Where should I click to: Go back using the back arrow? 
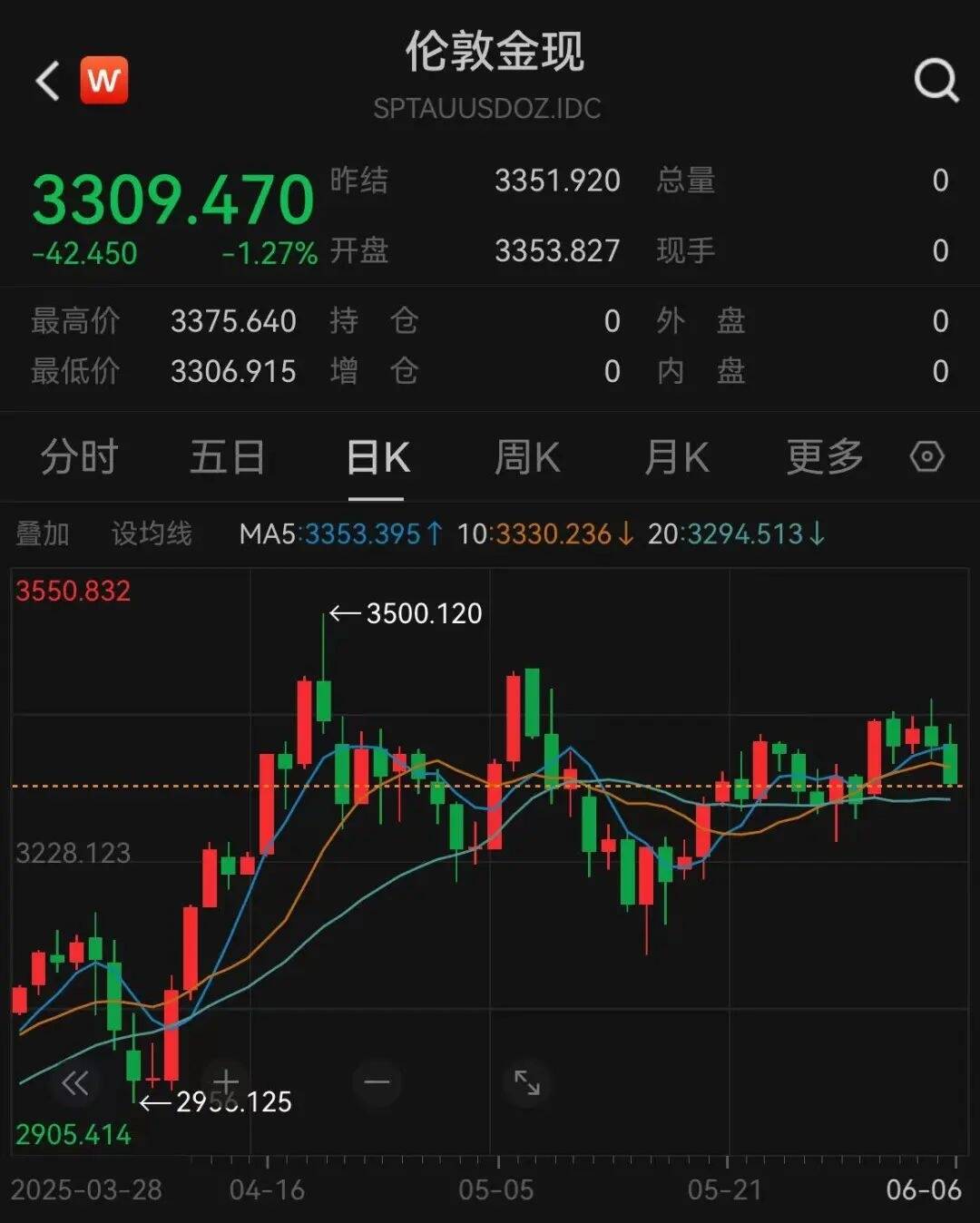pos(47,81)
